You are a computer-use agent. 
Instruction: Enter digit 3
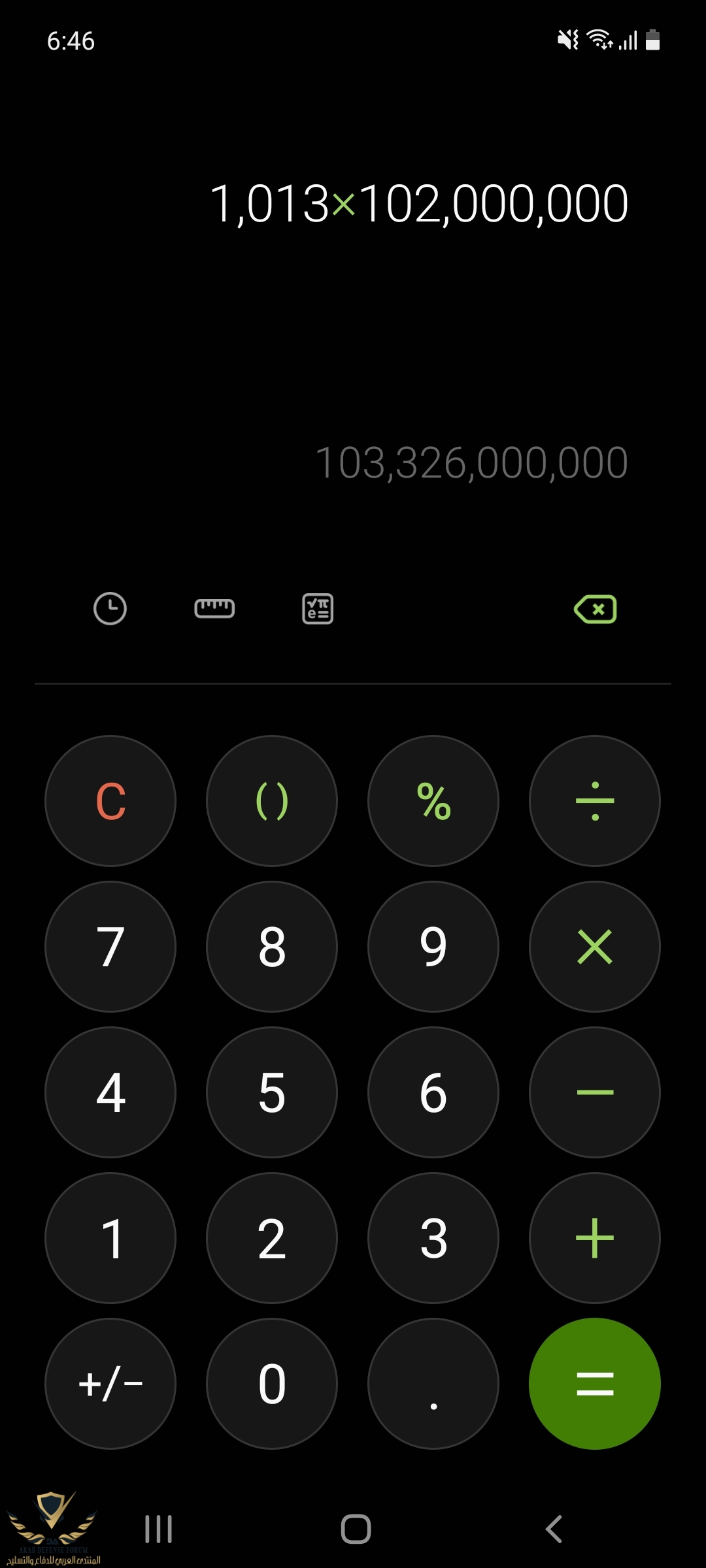point(433,1238)
